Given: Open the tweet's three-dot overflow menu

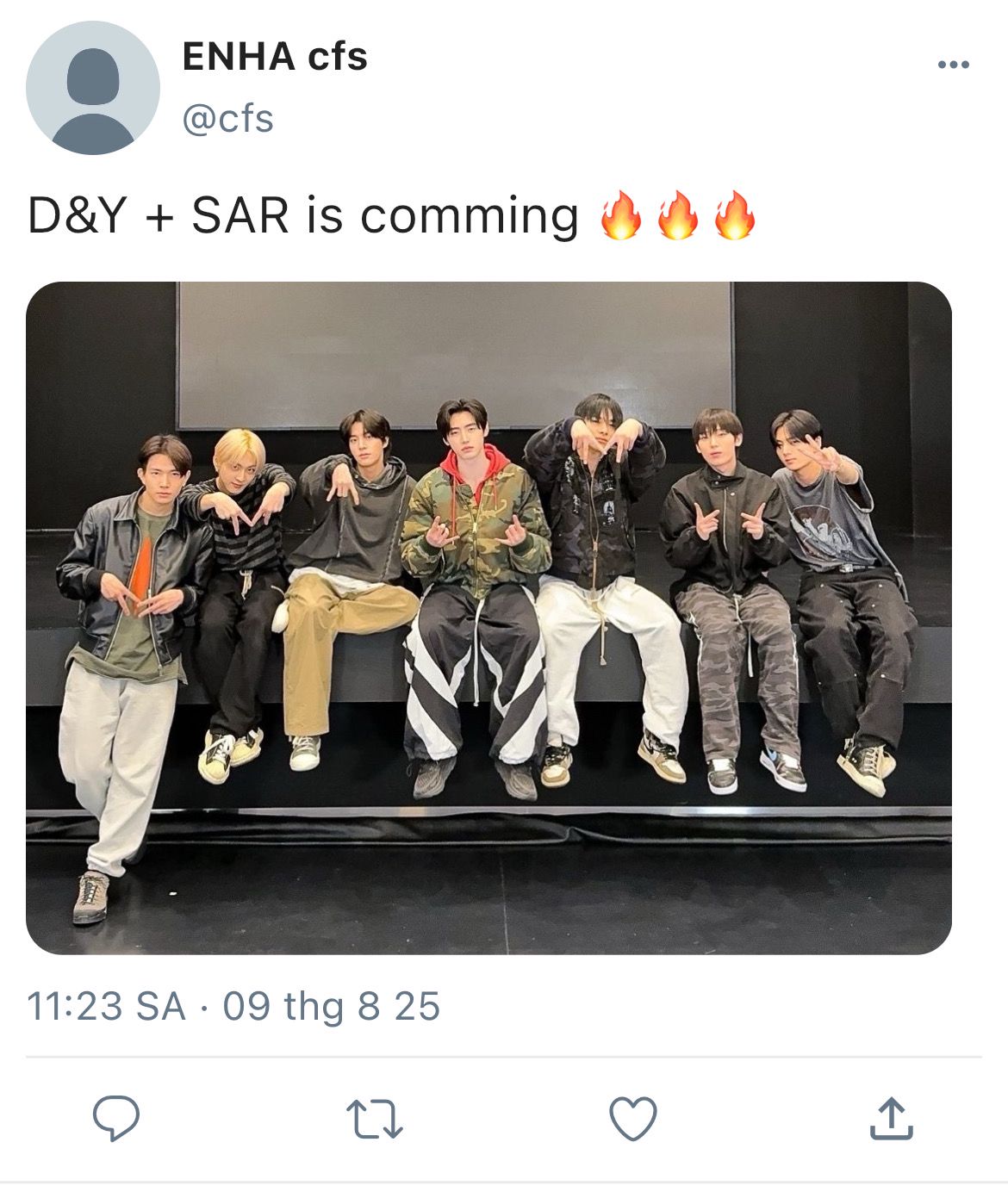Looking at the screenshot, I should pyautogui.click(x=953, y=65).
